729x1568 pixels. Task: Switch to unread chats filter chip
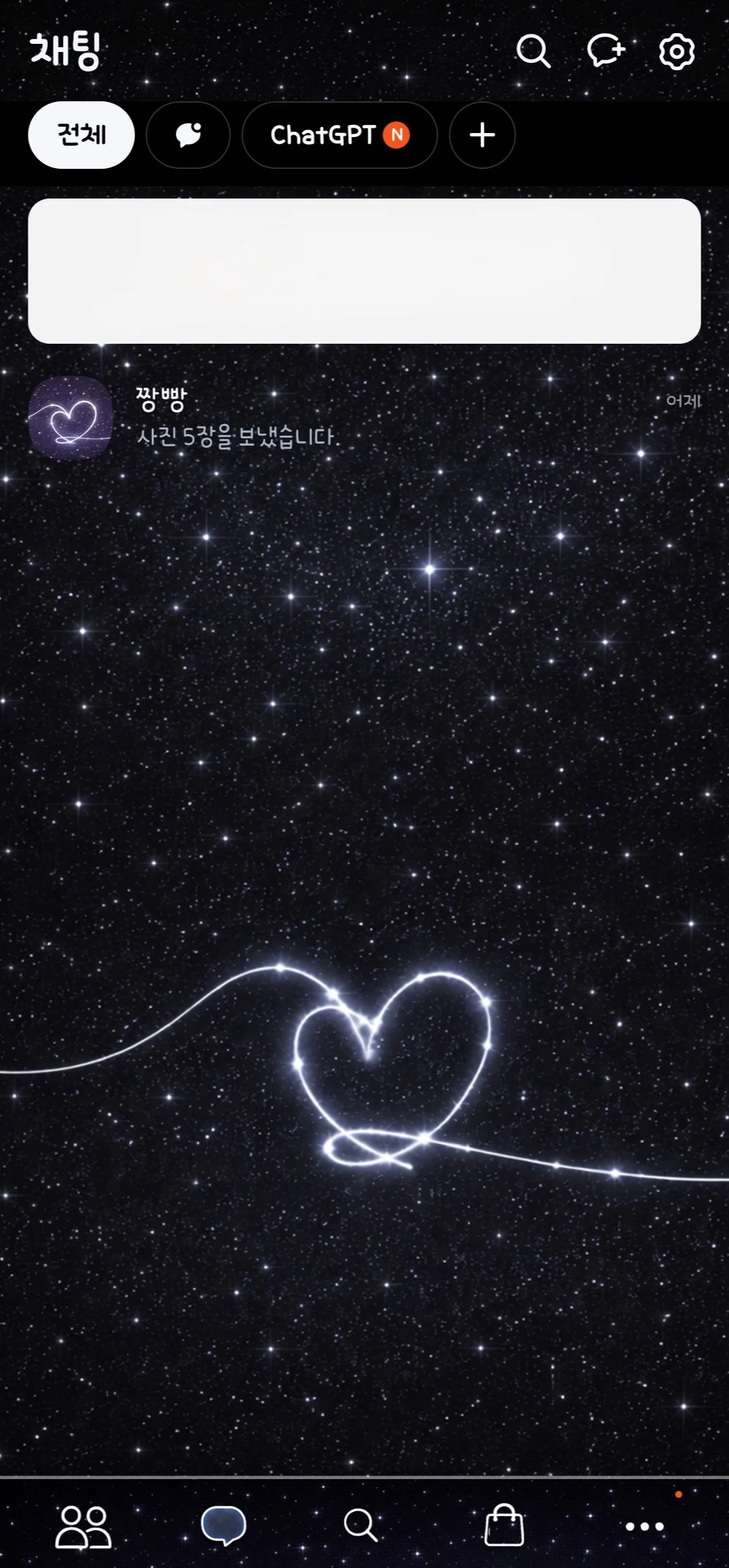click(x=188, y=135)
